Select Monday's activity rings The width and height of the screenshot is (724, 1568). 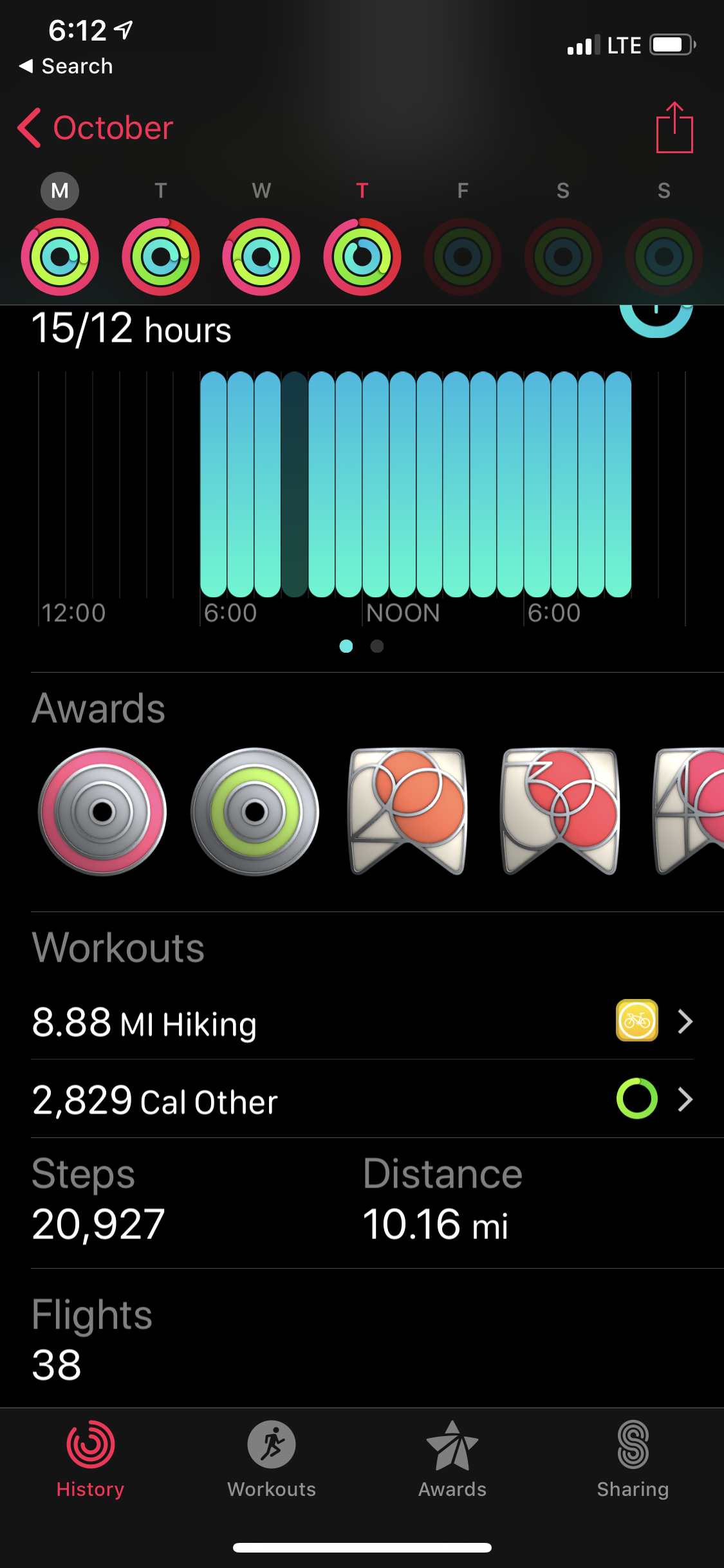tap(60, 256)
